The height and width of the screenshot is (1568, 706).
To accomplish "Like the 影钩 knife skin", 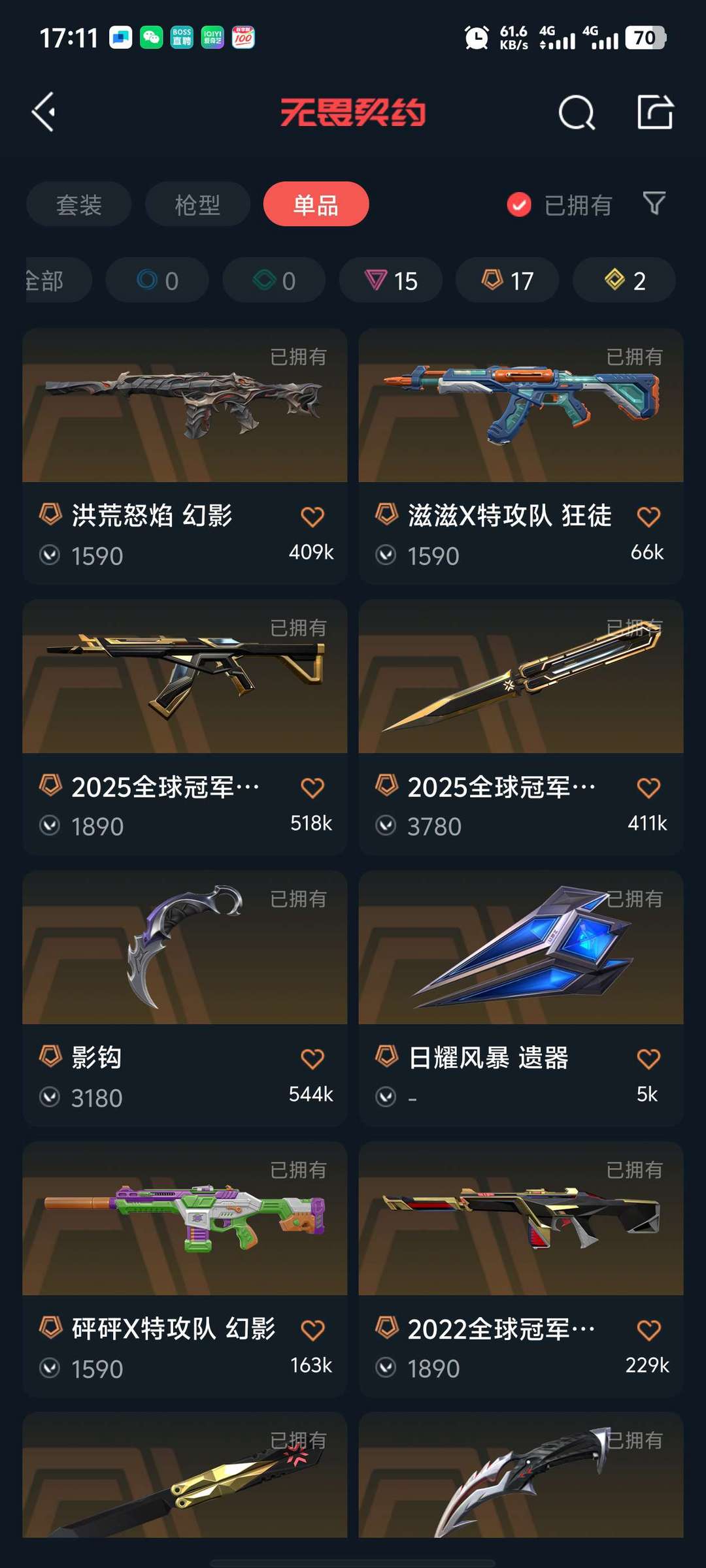I will [312, 1058].
